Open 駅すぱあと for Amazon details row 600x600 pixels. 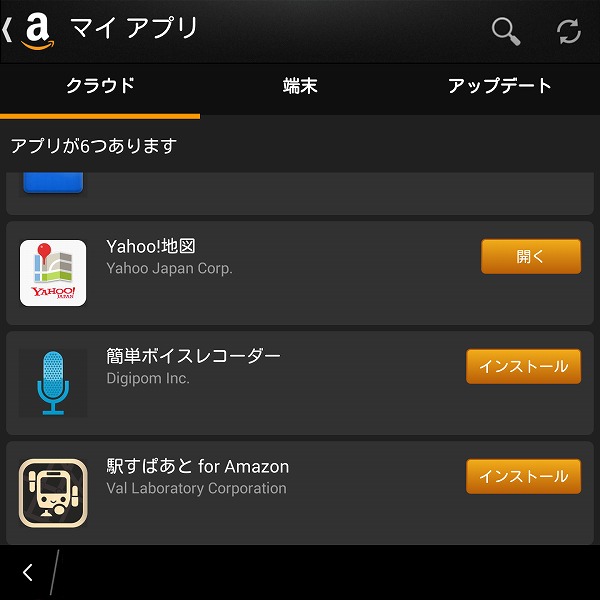click(250, 492)
